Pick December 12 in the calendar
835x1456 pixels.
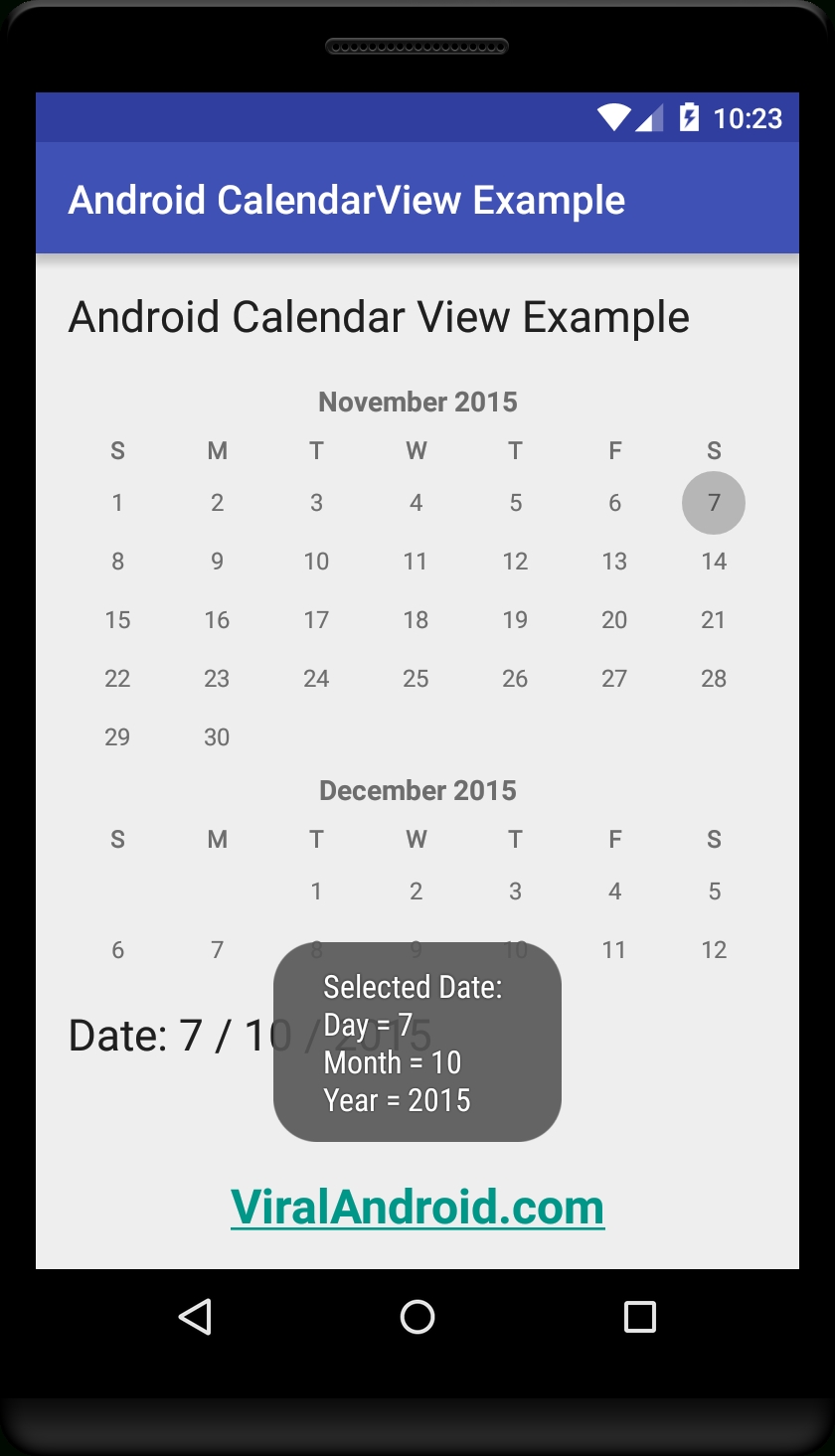(714, 950)
